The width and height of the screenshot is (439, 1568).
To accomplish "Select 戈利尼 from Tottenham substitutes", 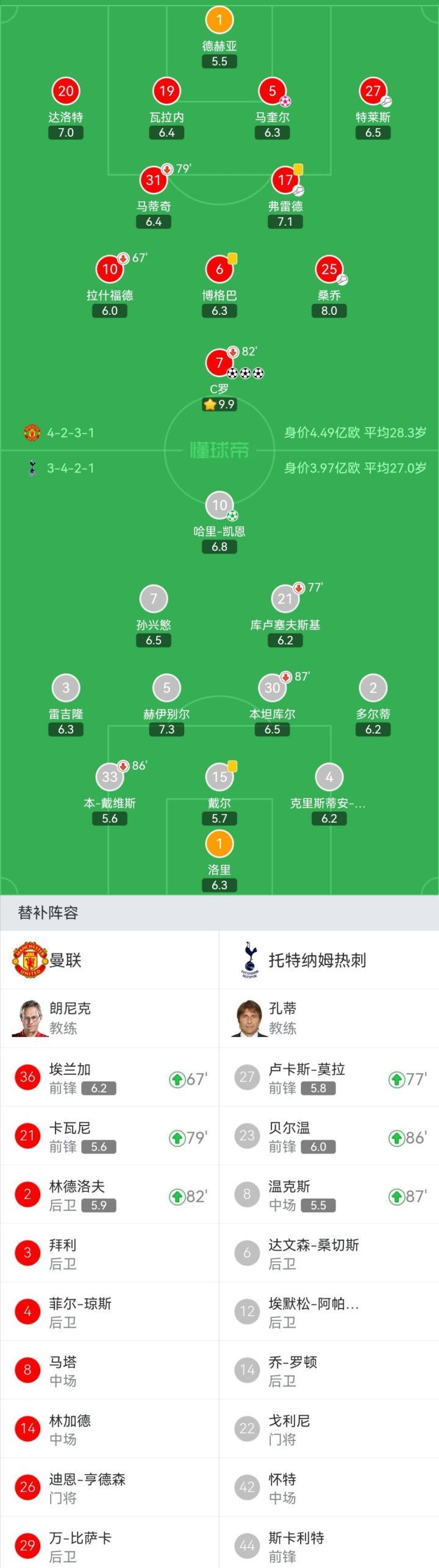I will [x=329, y=1429].
